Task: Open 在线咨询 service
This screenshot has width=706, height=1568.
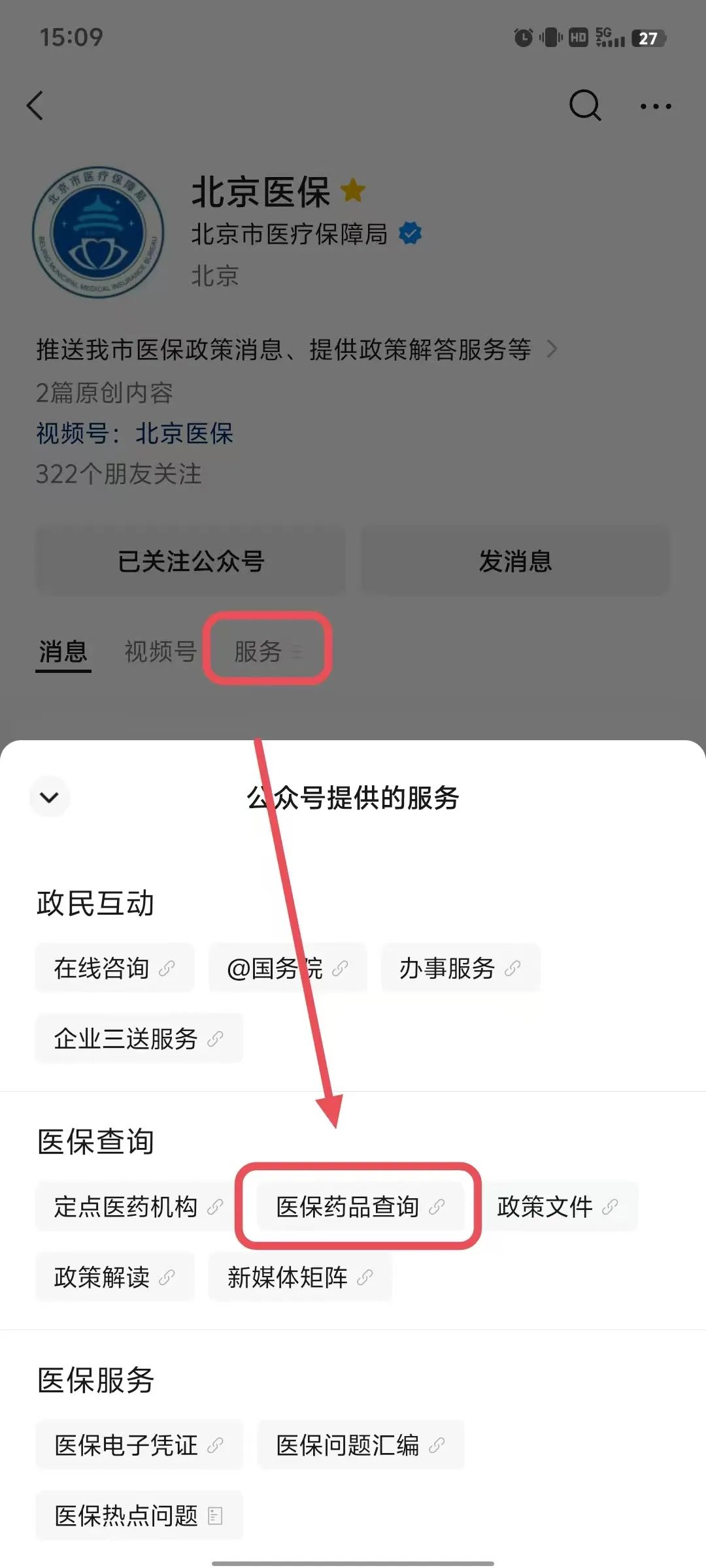Action: click(x=114, y=968)
